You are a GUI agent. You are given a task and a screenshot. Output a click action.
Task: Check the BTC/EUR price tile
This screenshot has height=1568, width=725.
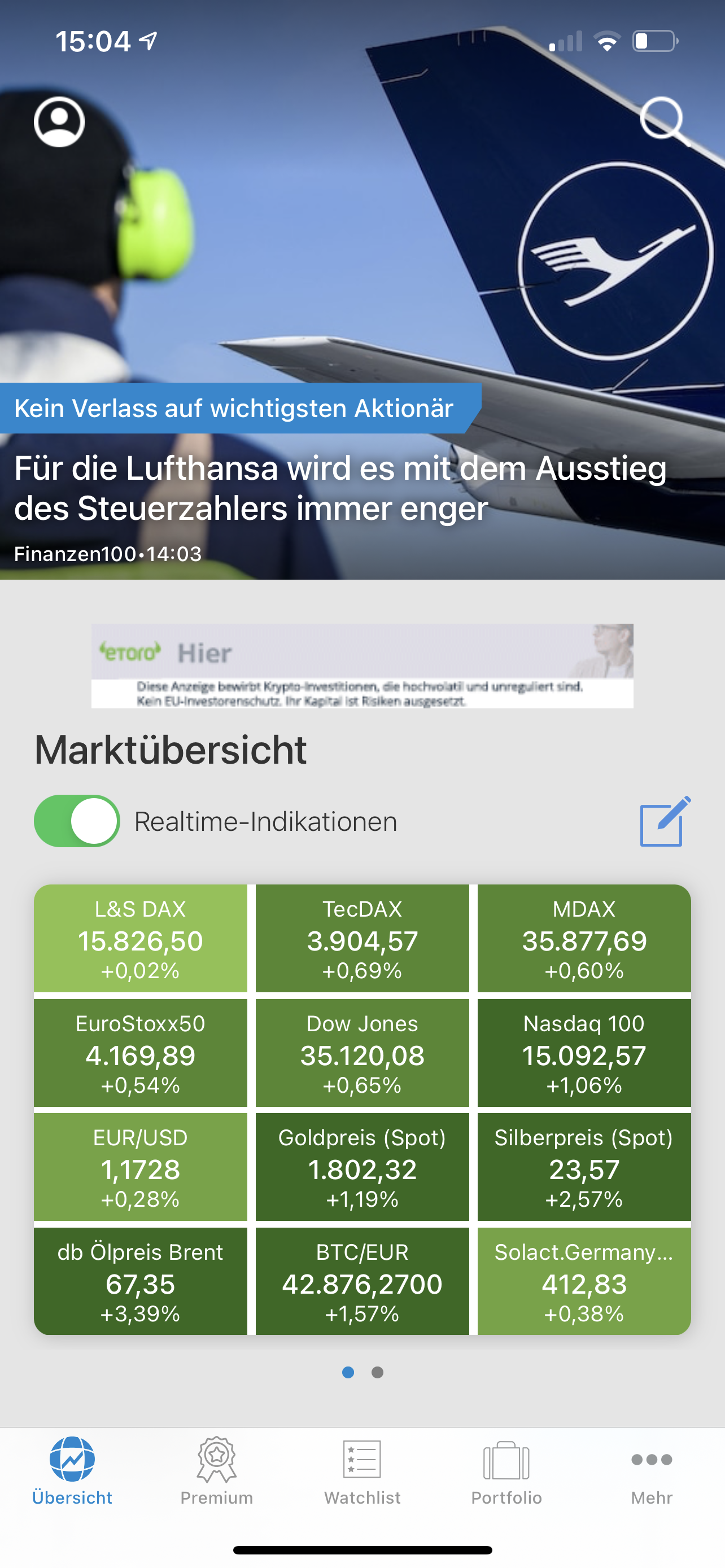(x=362, y=1281)
